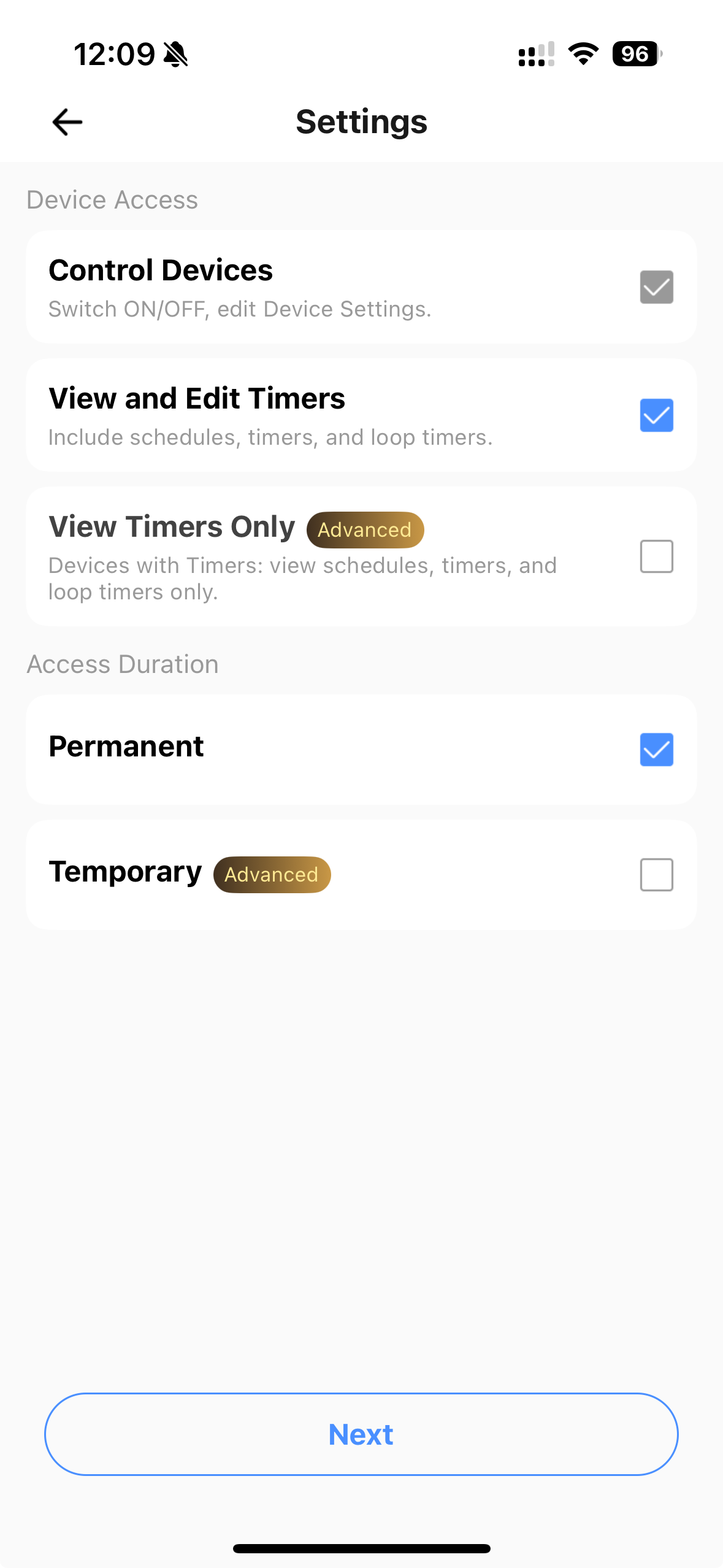Go back using the arrow icon

67,122
